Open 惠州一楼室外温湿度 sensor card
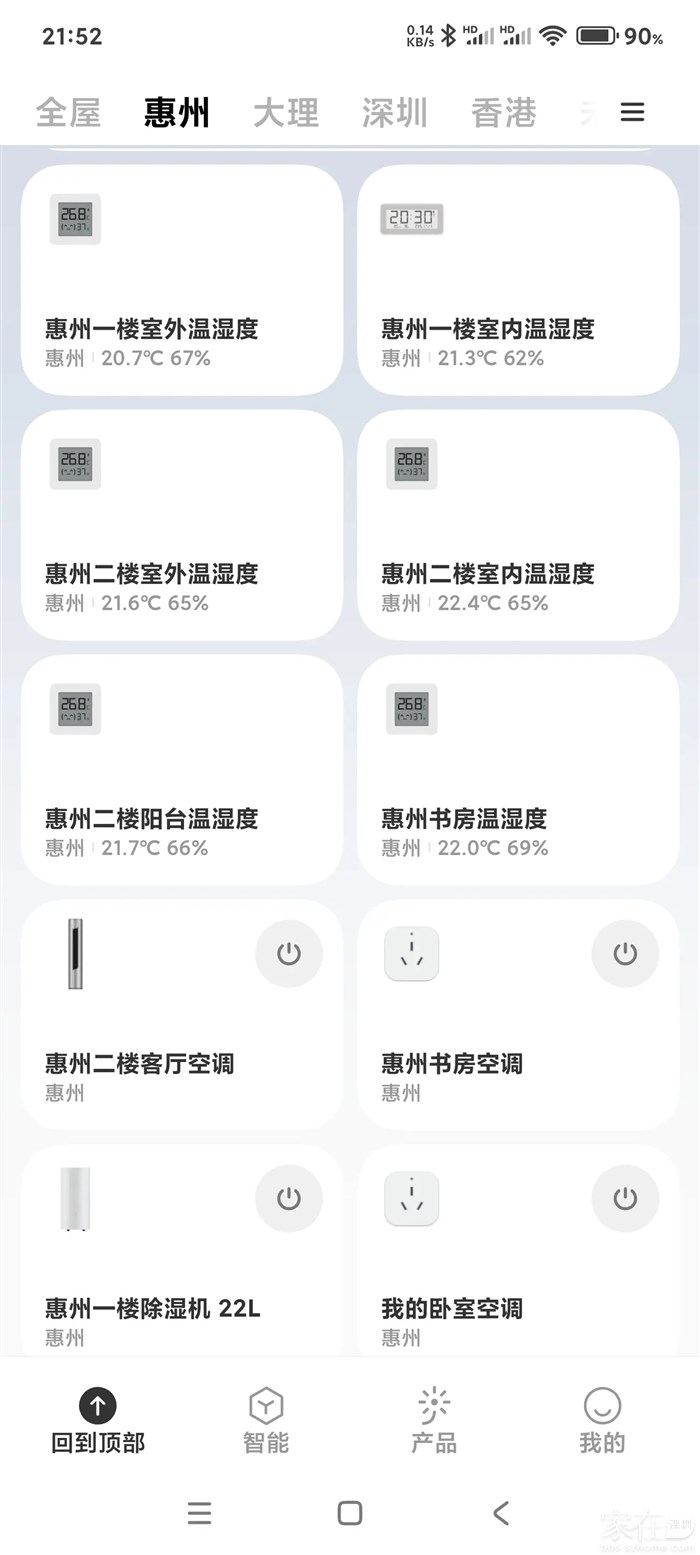Image resolution: width=700 pixels, height=1555 pixels. tap(181, 281)
